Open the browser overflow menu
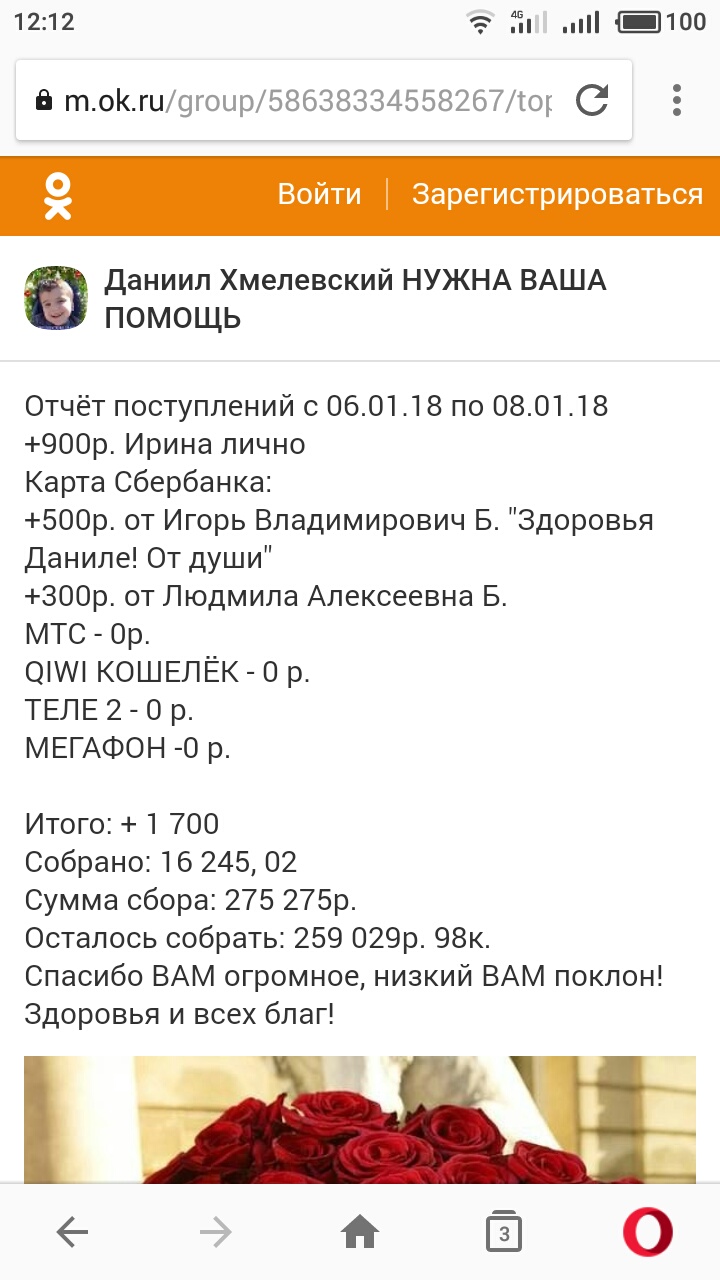The height and width of the screenshot is (1280, 720). click(x=677, y=101)
